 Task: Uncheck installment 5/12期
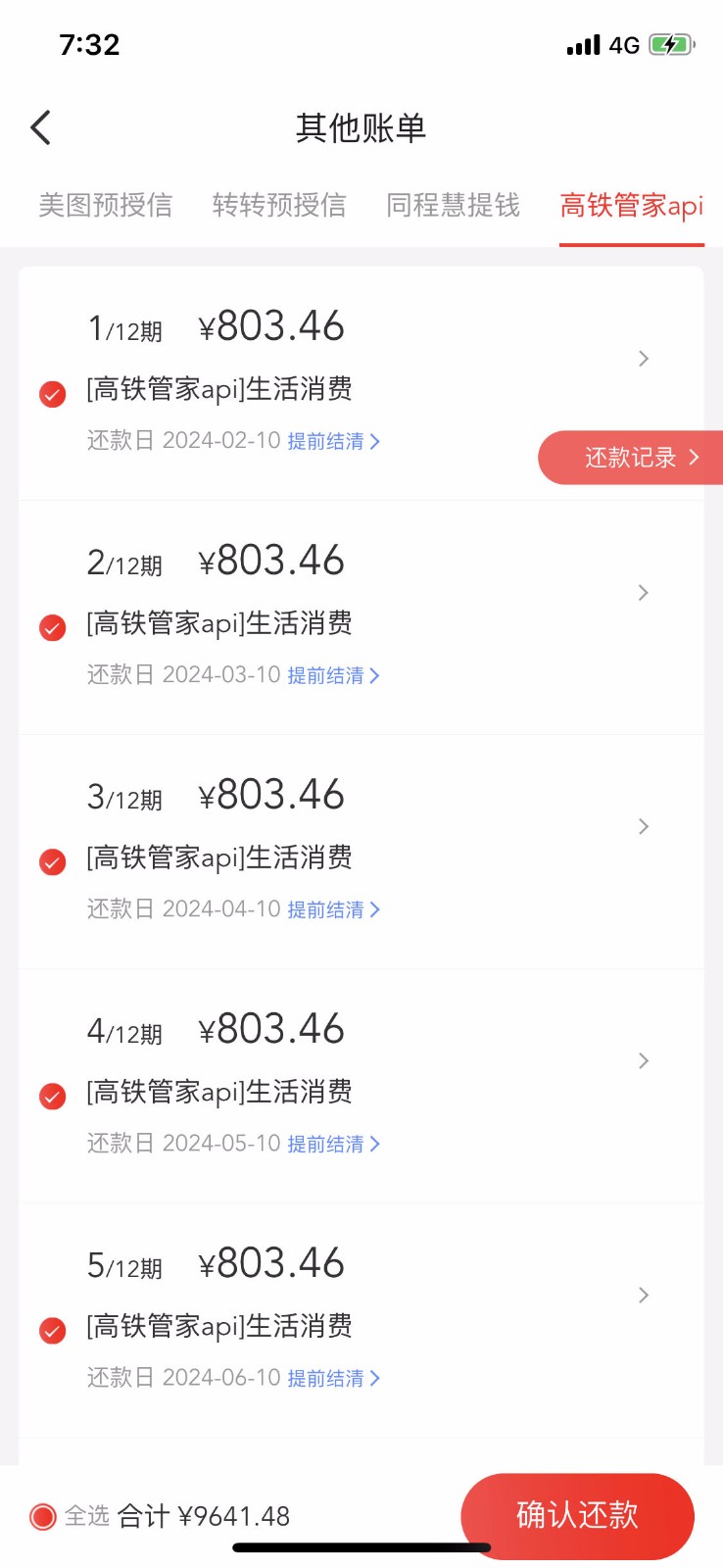pos(52,1331)
